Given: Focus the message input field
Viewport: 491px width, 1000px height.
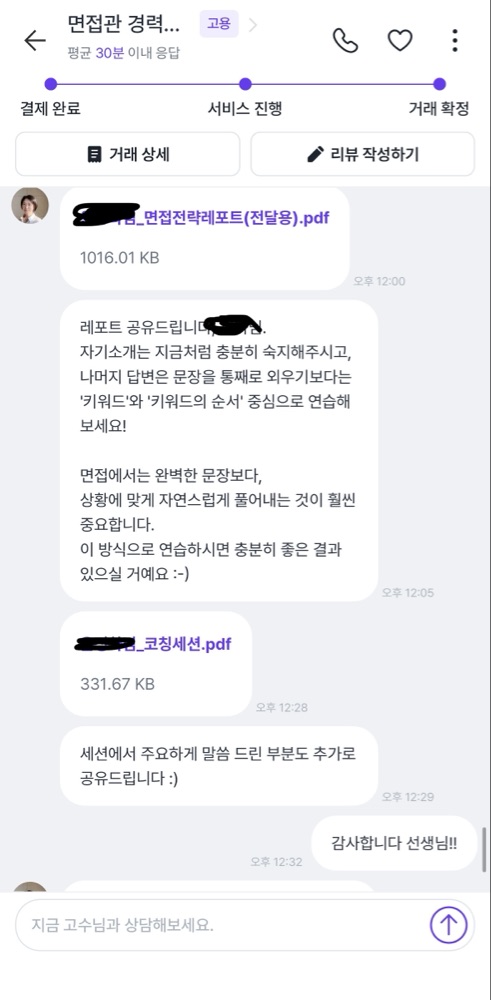Looking at the screenshot, I should [x=221, y=925].
